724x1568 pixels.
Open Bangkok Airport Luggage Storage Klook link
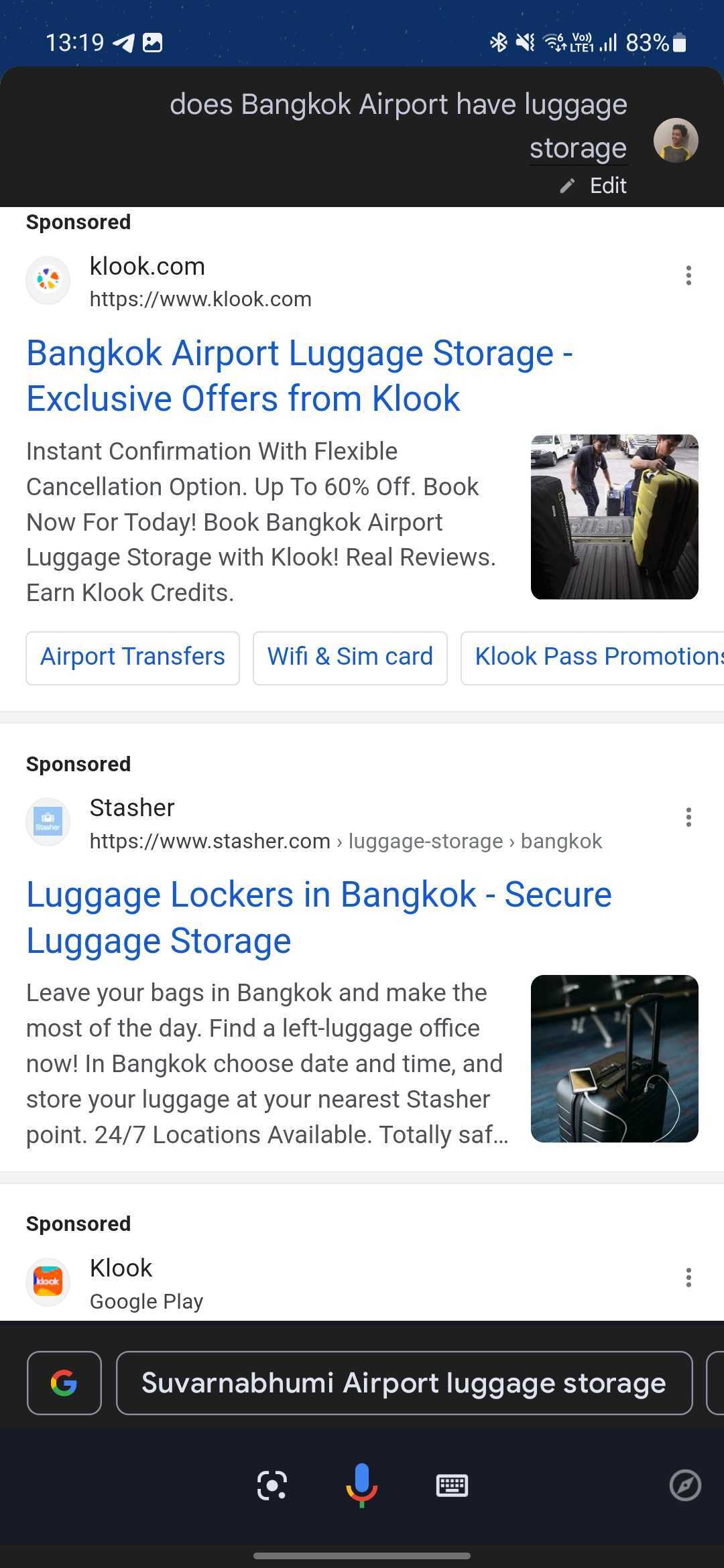[x=299, y=375]
